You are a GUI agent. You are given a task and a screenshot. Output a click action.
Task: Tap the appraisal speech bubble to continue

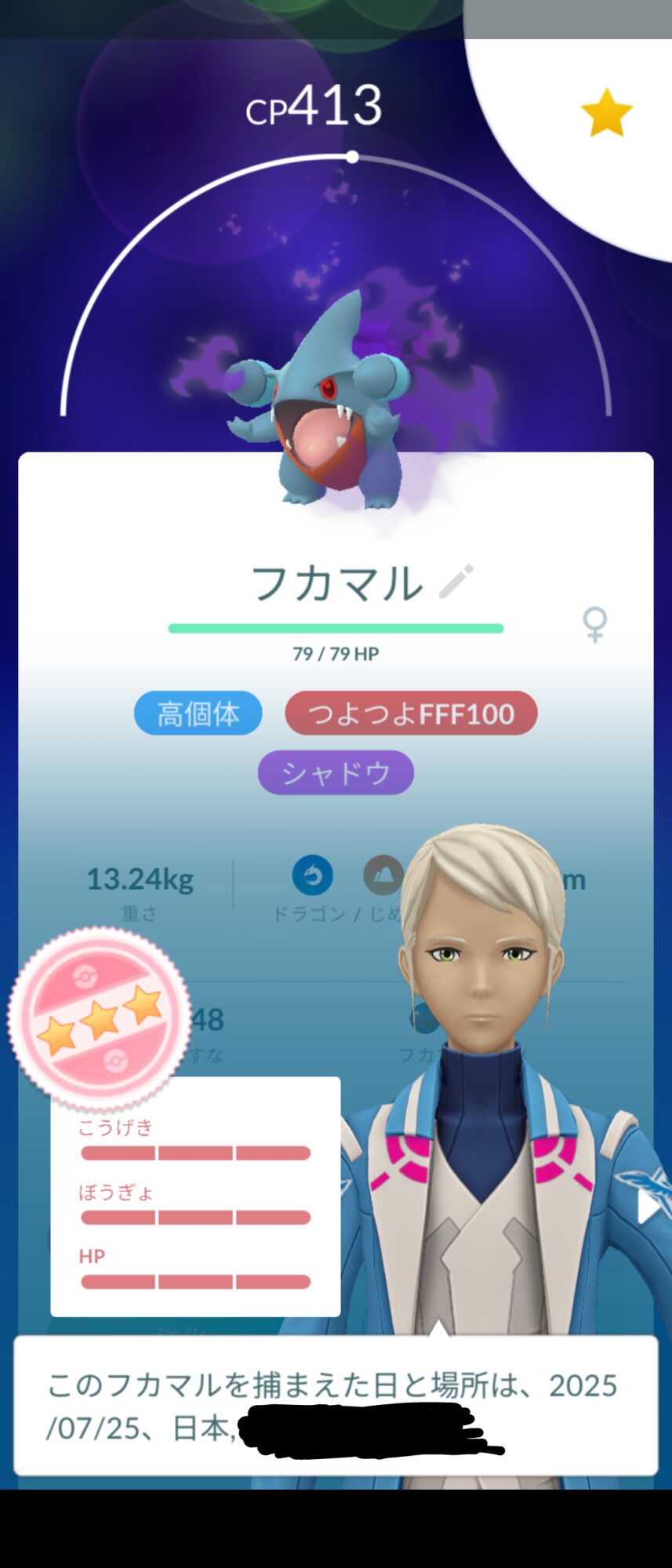point(336,1406)
